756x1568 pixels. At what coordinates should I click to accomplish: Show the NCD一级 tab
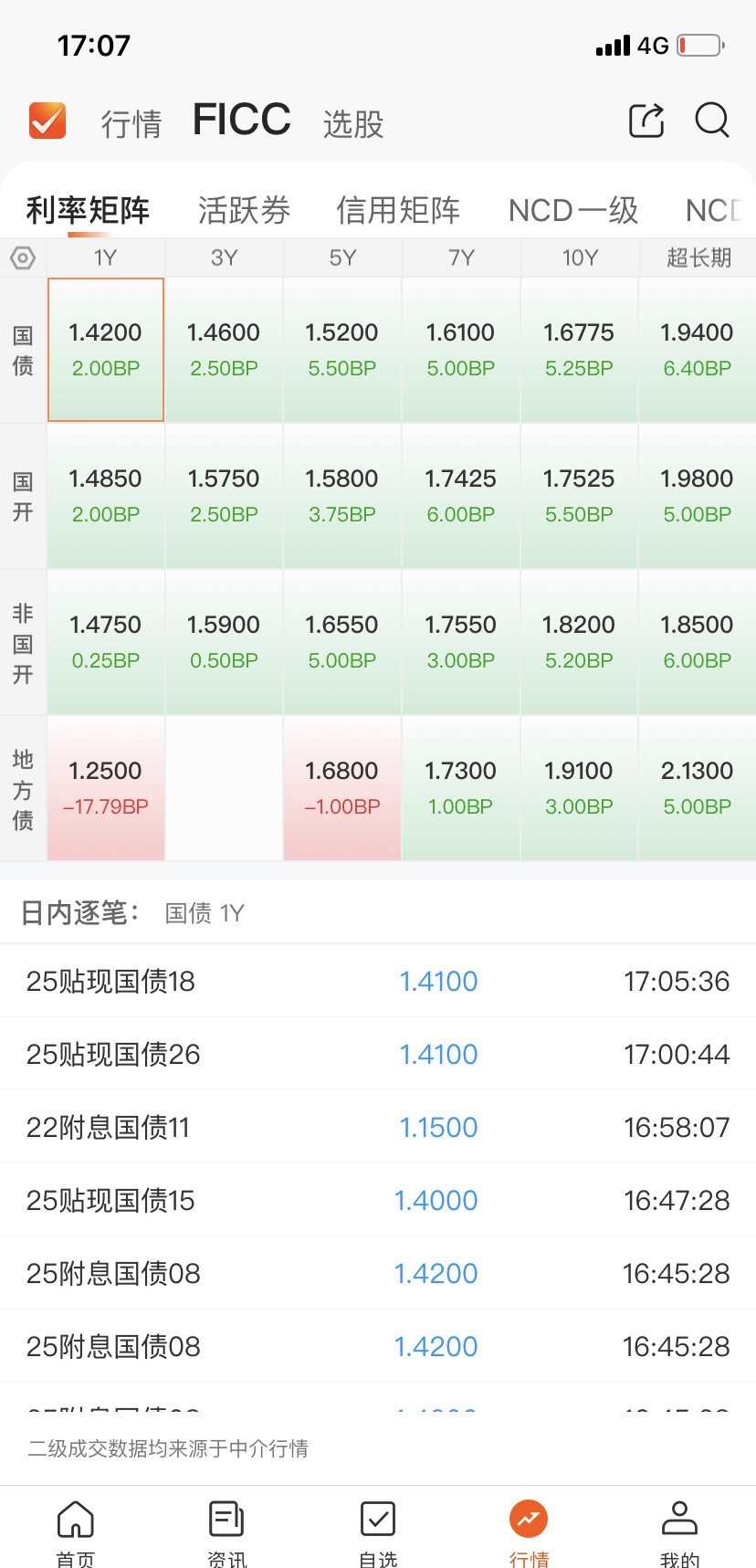[x=573, y=210]
